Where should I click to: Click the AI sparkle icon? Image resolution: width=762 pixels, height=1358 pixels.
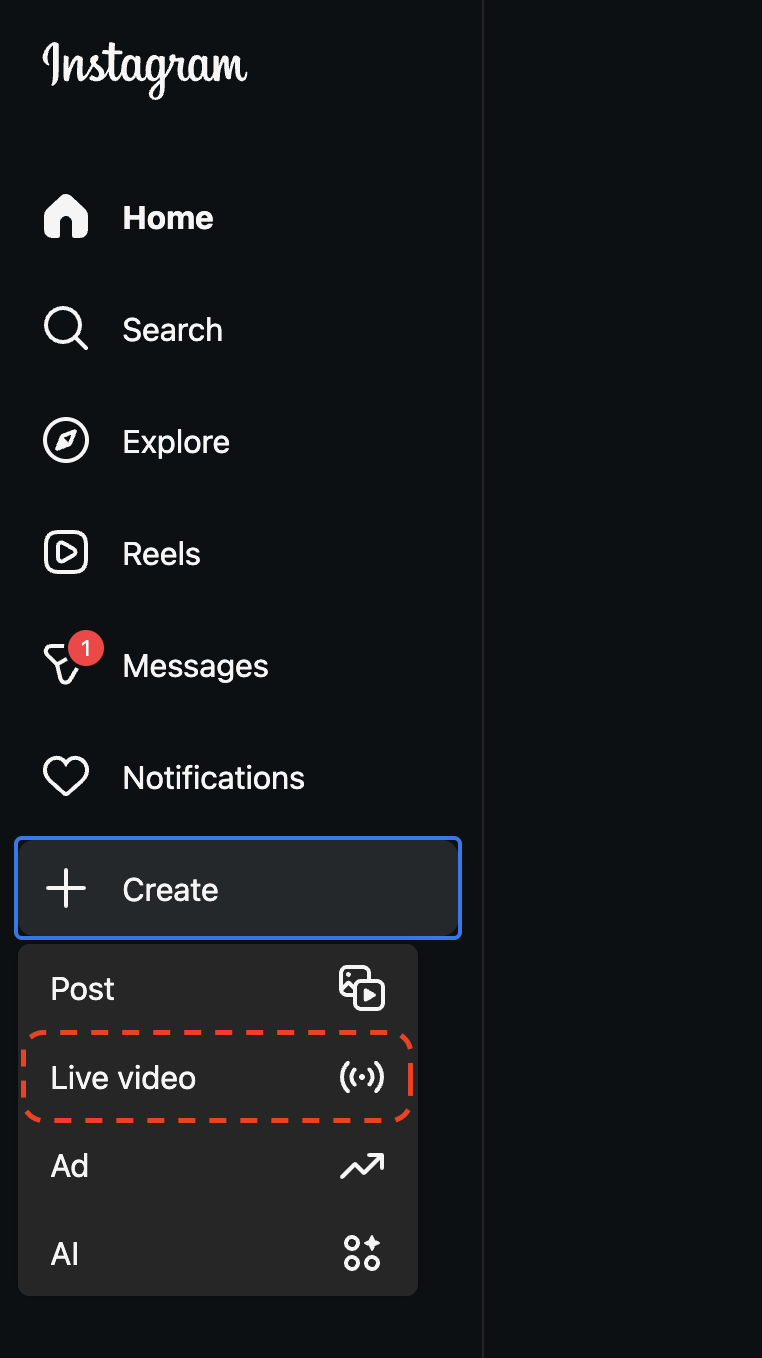[x=362, y=1253]
